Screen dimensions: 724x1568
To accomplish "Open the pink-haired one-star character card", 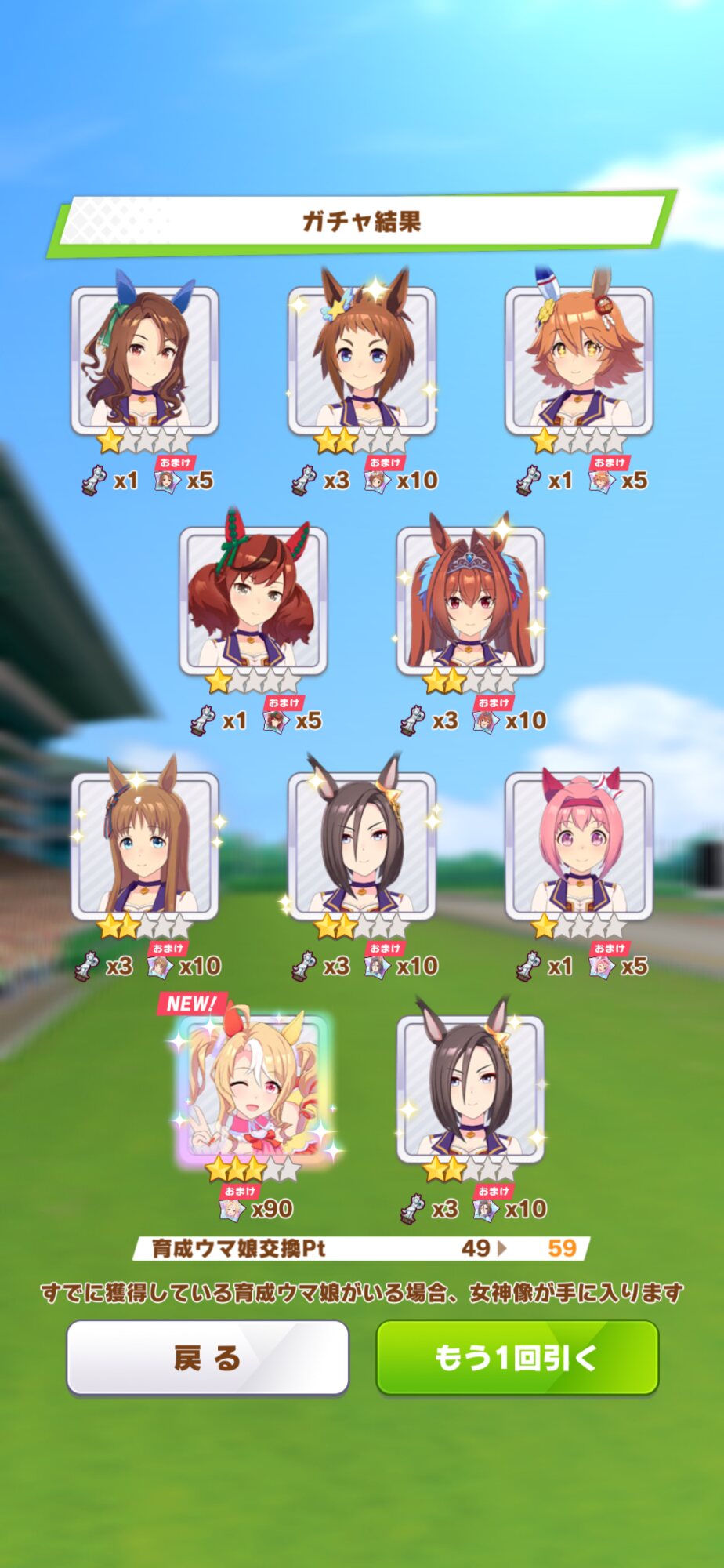I will [x=578, y=845].
